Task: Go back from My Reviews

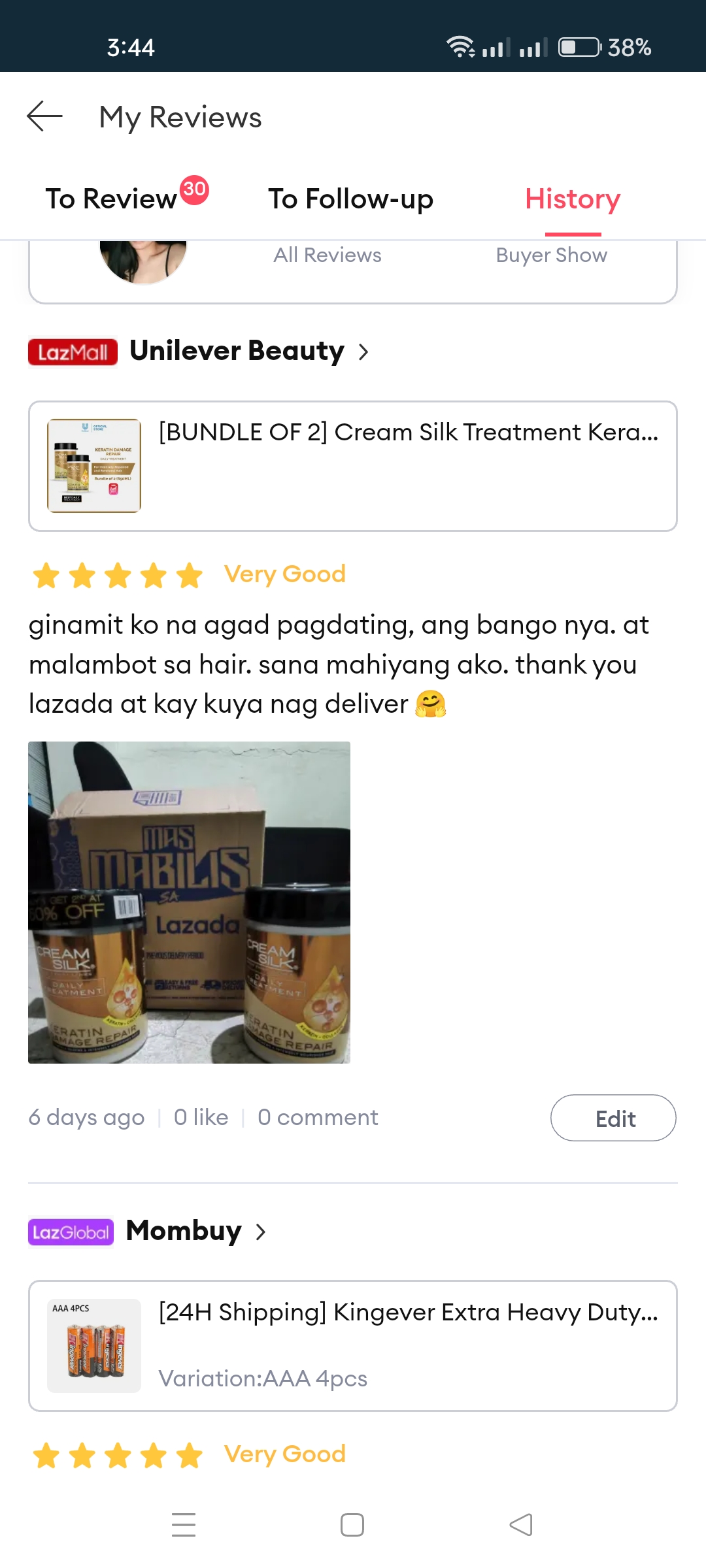Action: (x=44, y=117)
